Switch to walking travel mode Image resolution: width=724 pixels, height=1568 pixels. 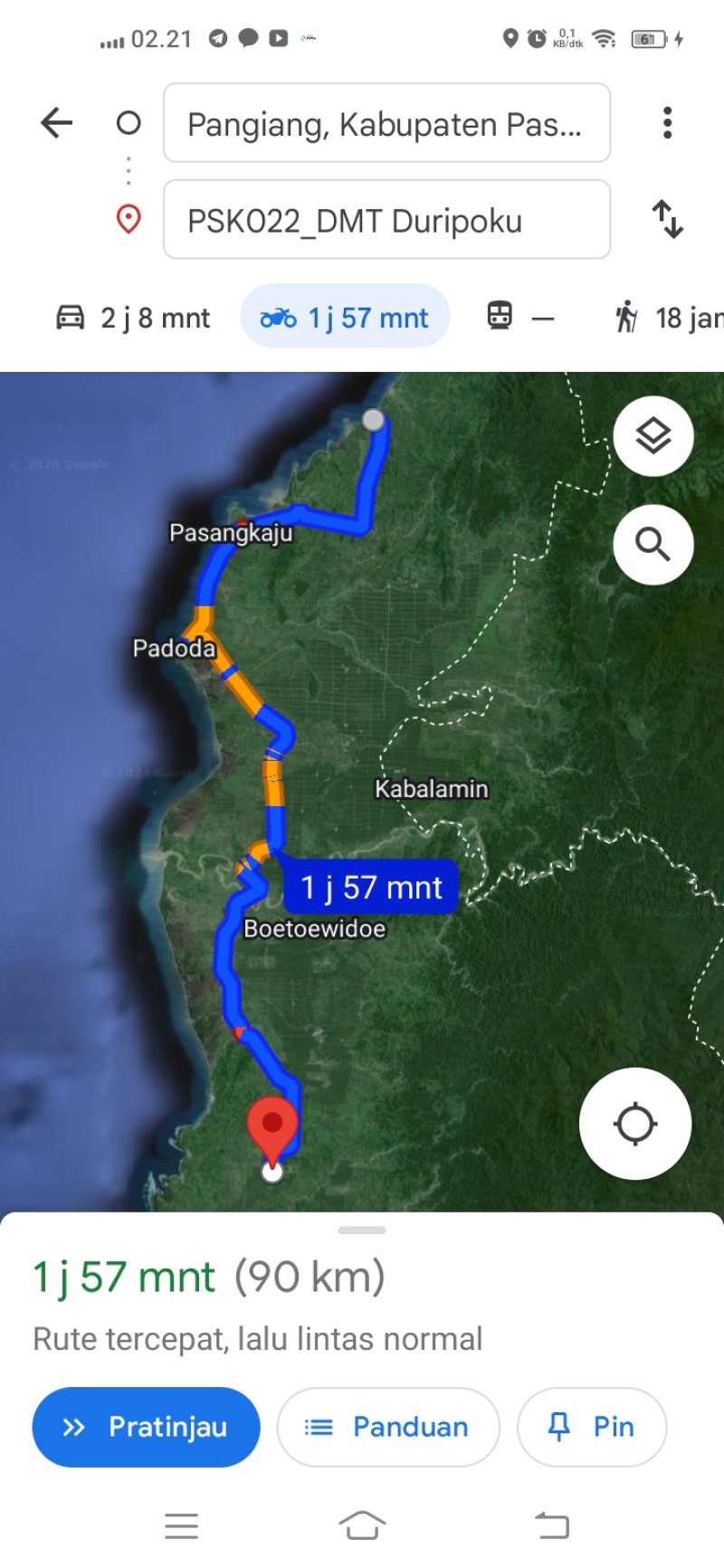tap(667, 318)
